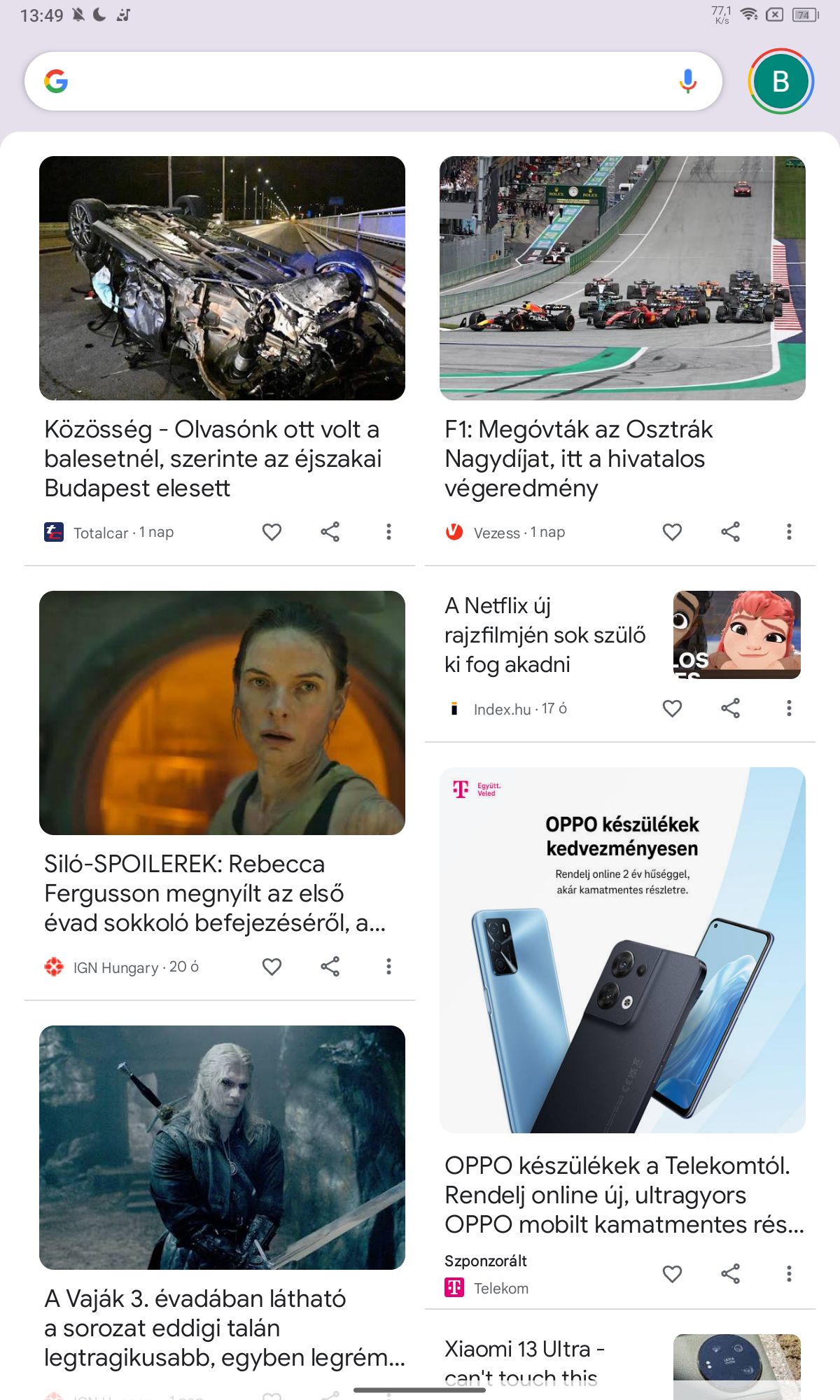The width and height of the screenshot is (840, 1400).
Task: Share the Telekom OPPO ad
Action: tap(730, 1274)
